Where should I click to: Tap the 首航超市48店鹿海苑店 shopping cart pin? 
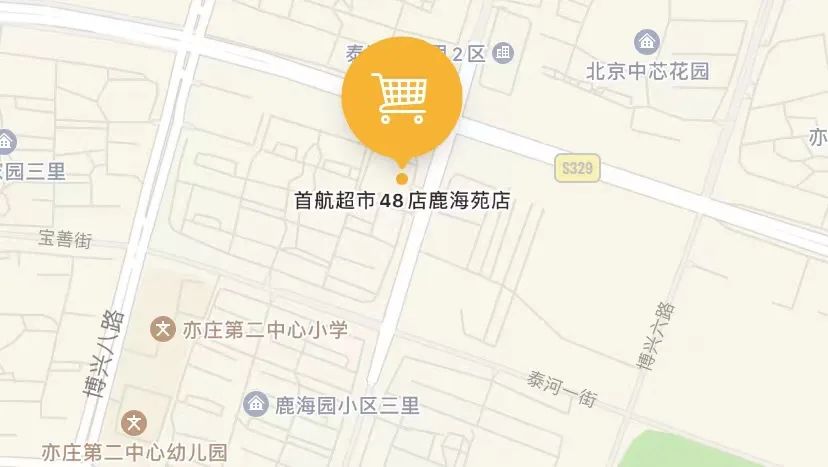[402, 98]
